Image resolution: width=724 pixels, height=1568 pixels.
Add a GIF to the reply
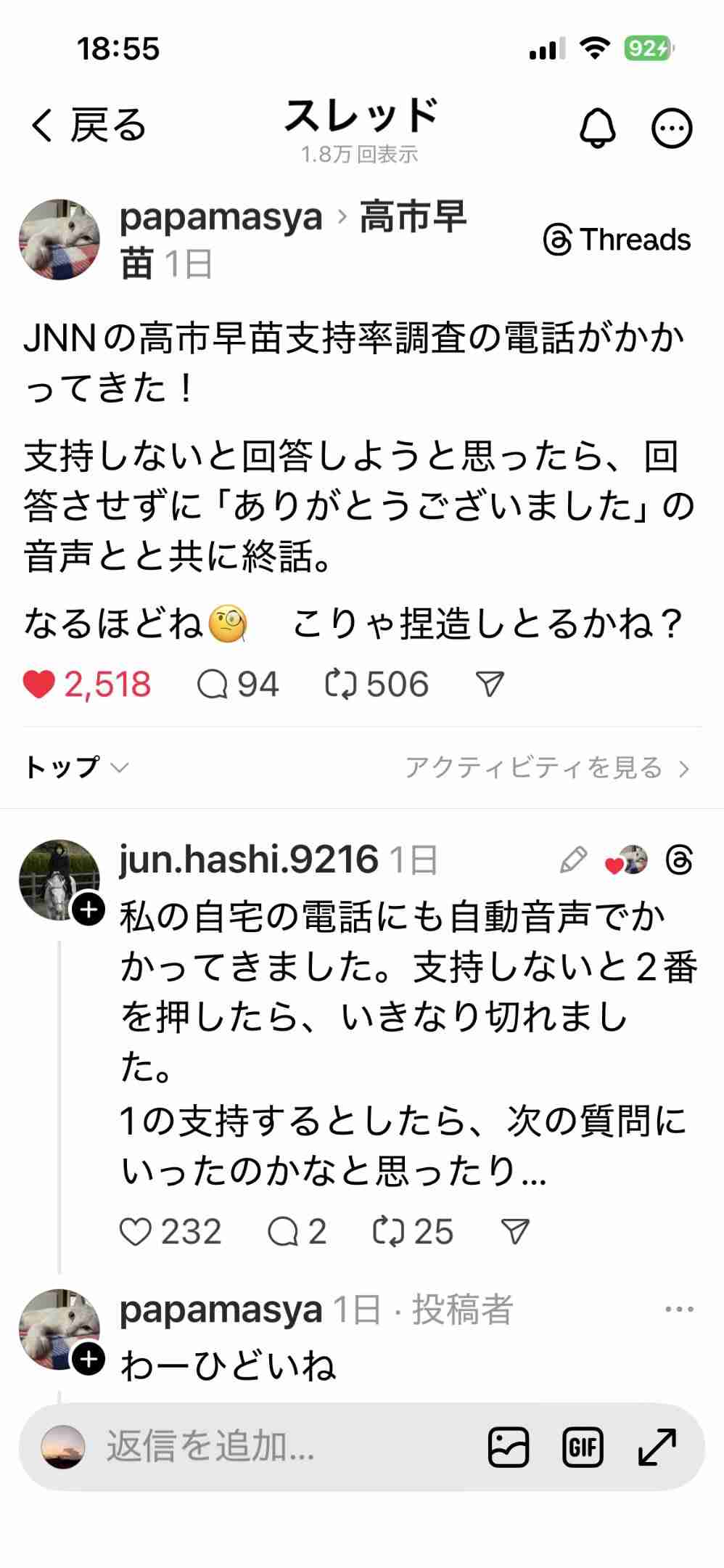coord(583,1447)
